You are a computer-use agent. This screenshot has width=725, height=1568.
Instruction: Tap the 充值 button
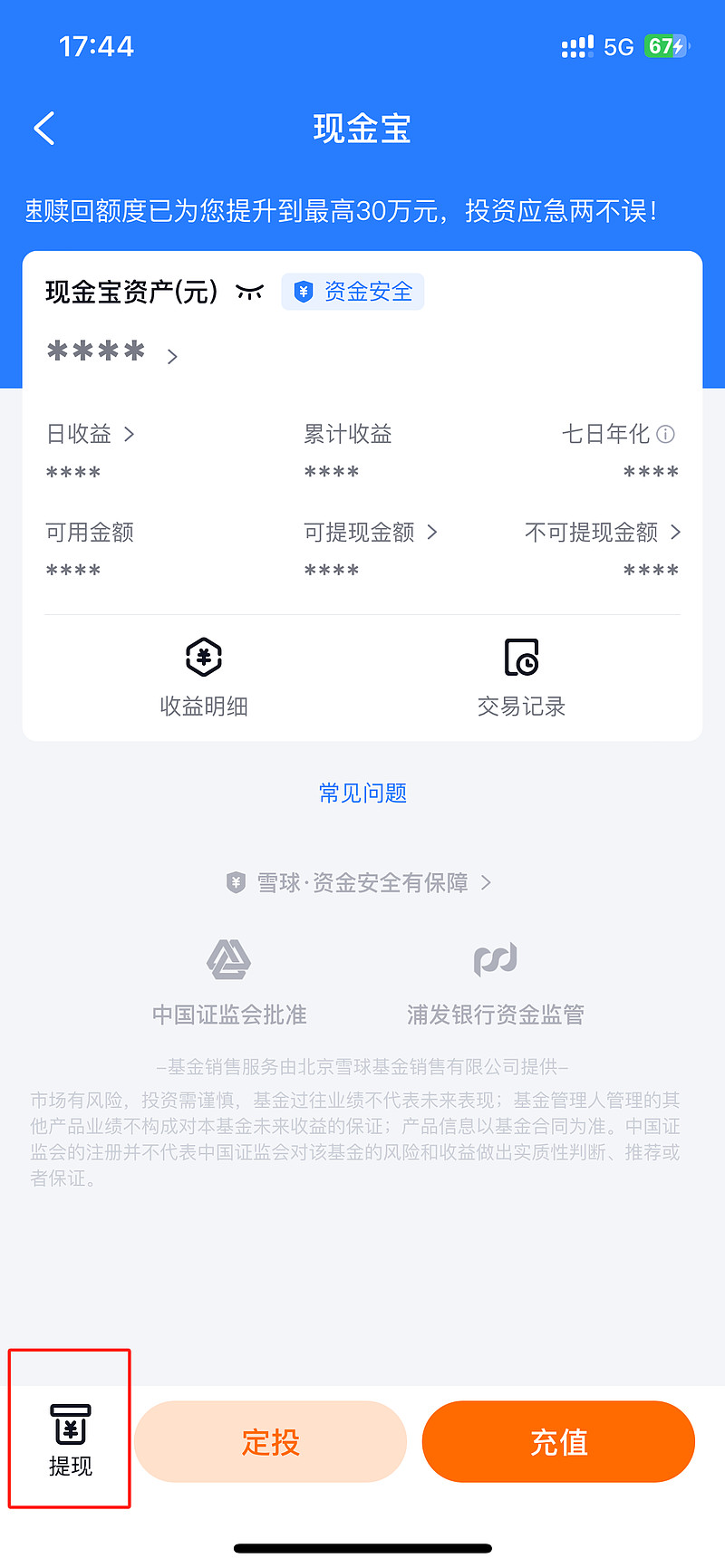558,1441
